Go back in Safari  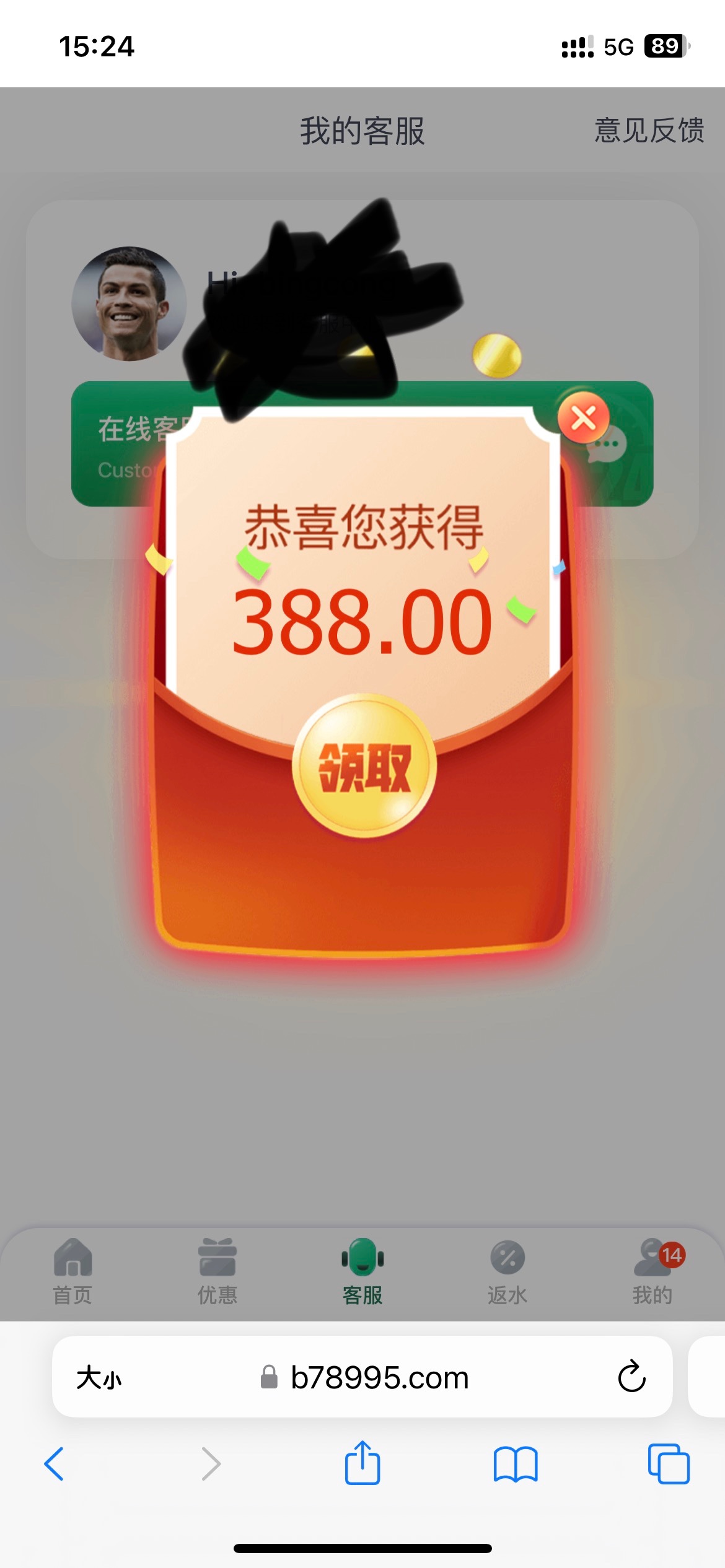(55, 1464)
